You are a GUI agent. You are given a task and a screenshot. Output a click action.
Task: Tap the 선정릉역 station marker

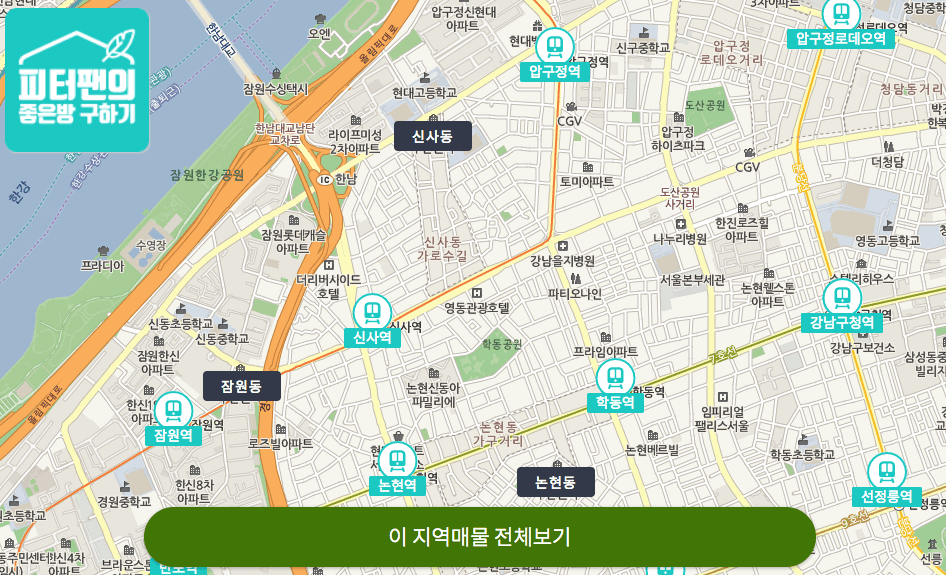[x=886, y=473]
